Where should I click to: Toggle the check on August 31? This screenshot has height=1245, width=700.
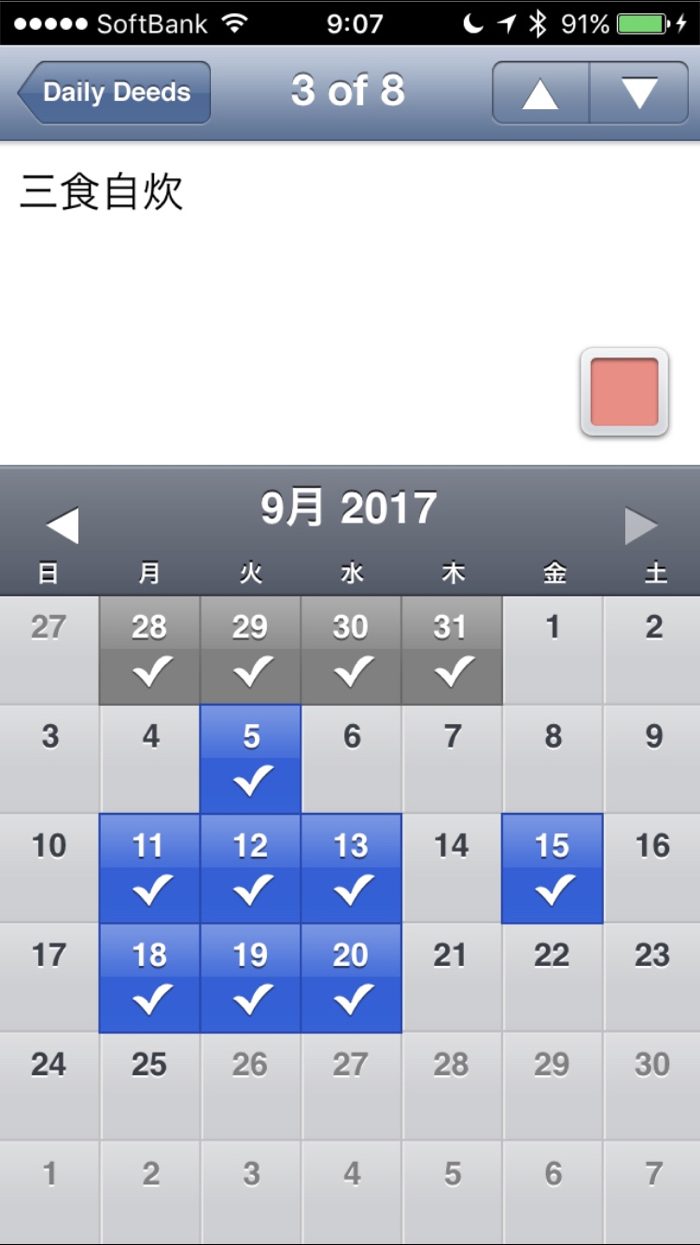pyautogui.click(x=452, y=650)
